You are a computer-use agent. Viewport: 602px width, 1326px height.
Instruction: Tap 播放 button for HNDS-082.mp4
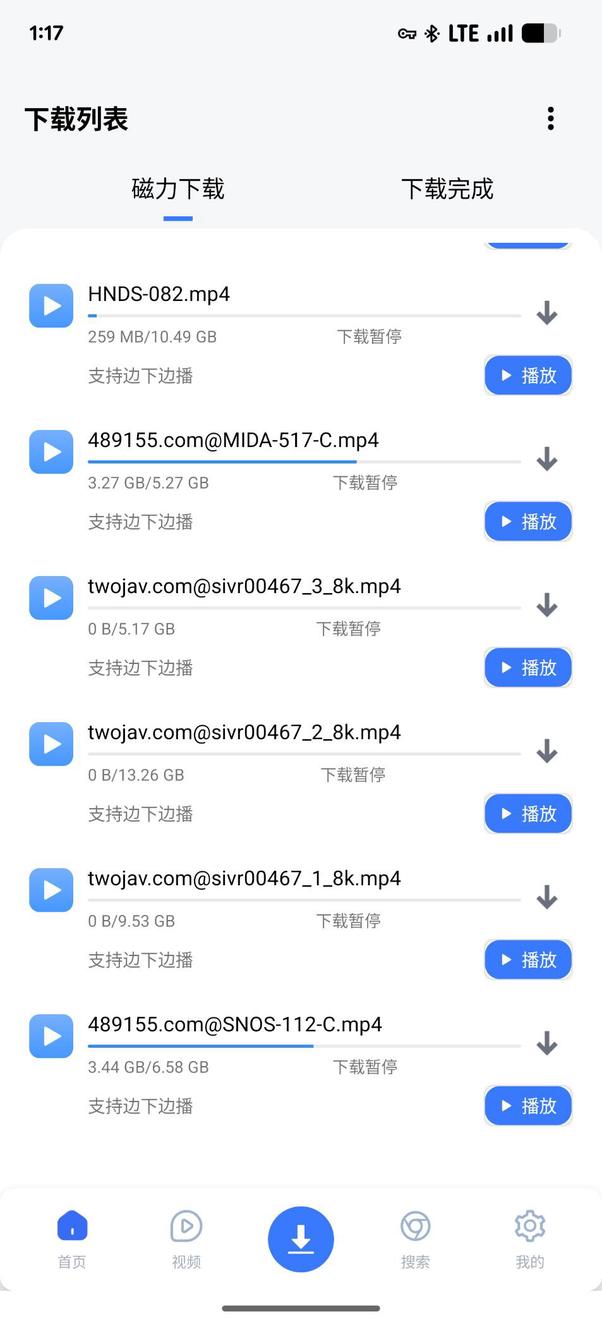coord(528,376)
